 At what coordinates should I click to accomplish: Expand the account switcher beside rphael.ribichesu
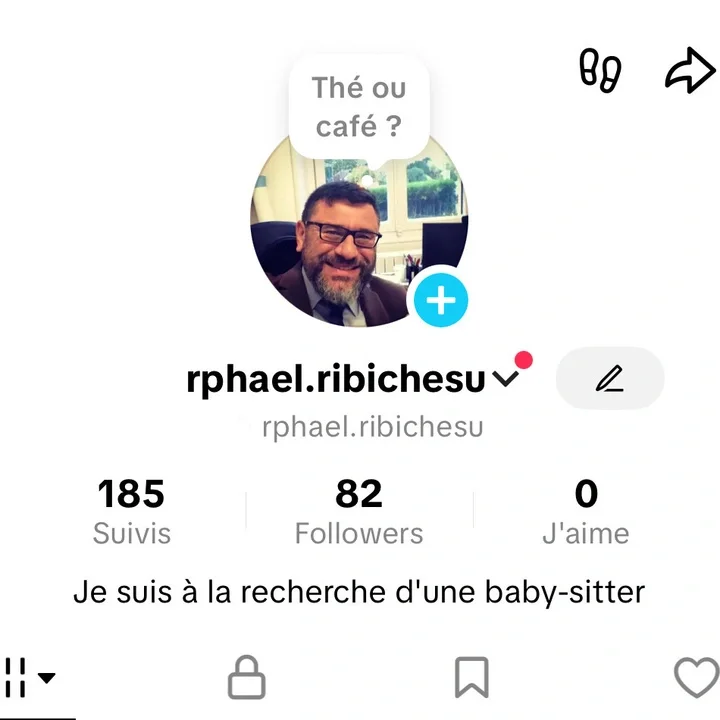(507, 379)
